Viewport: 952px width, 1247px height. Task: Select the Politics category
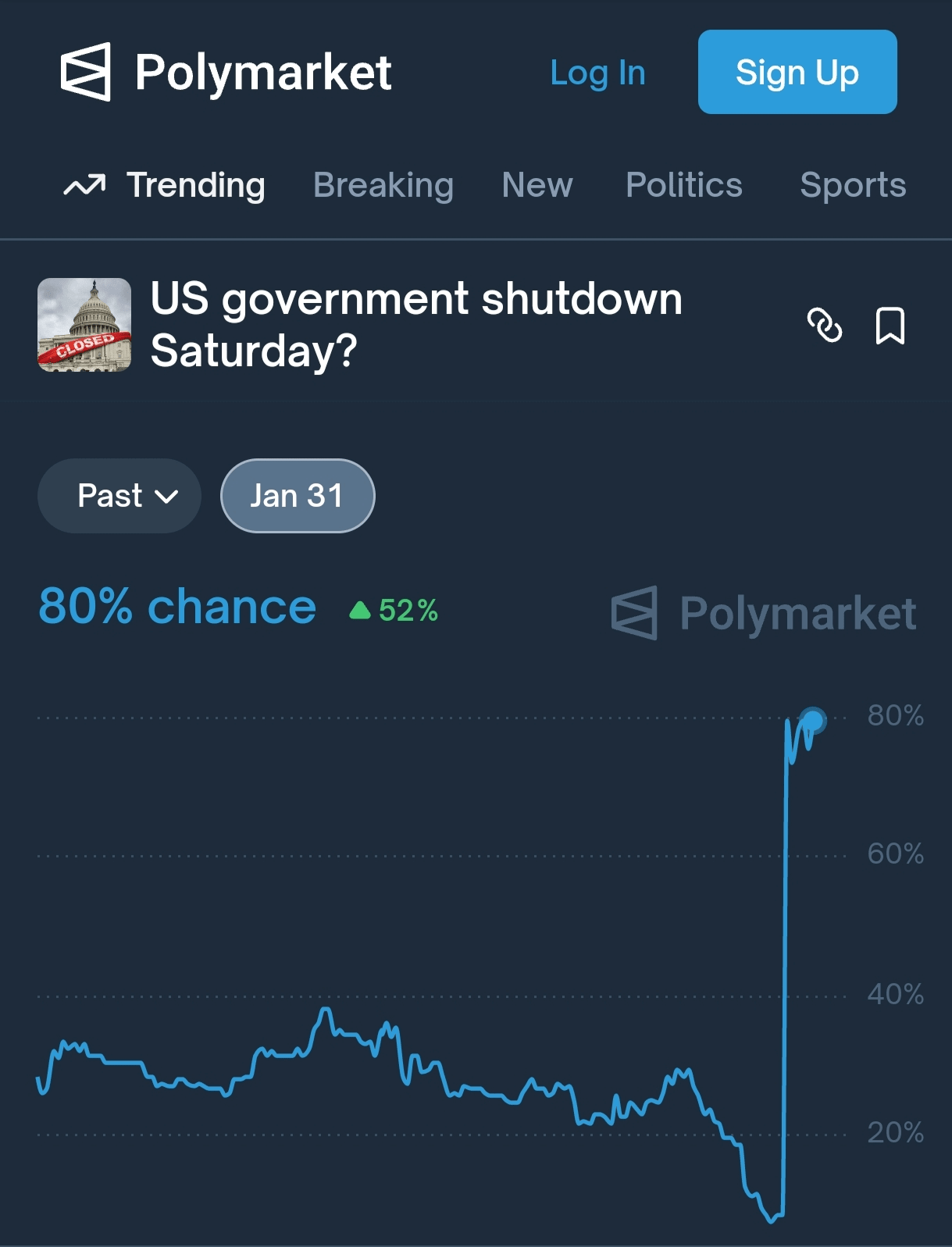click(683, 186)
